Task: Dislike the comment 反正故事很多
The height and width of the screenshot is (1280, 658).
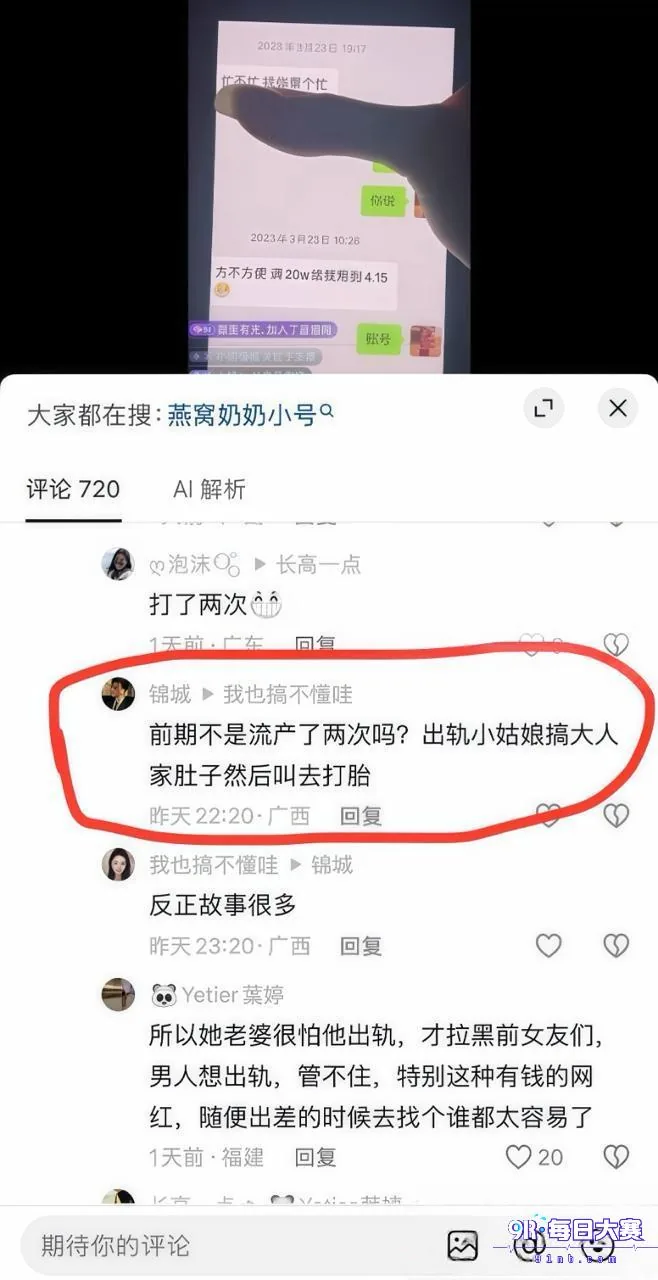Action: [617, 945]
